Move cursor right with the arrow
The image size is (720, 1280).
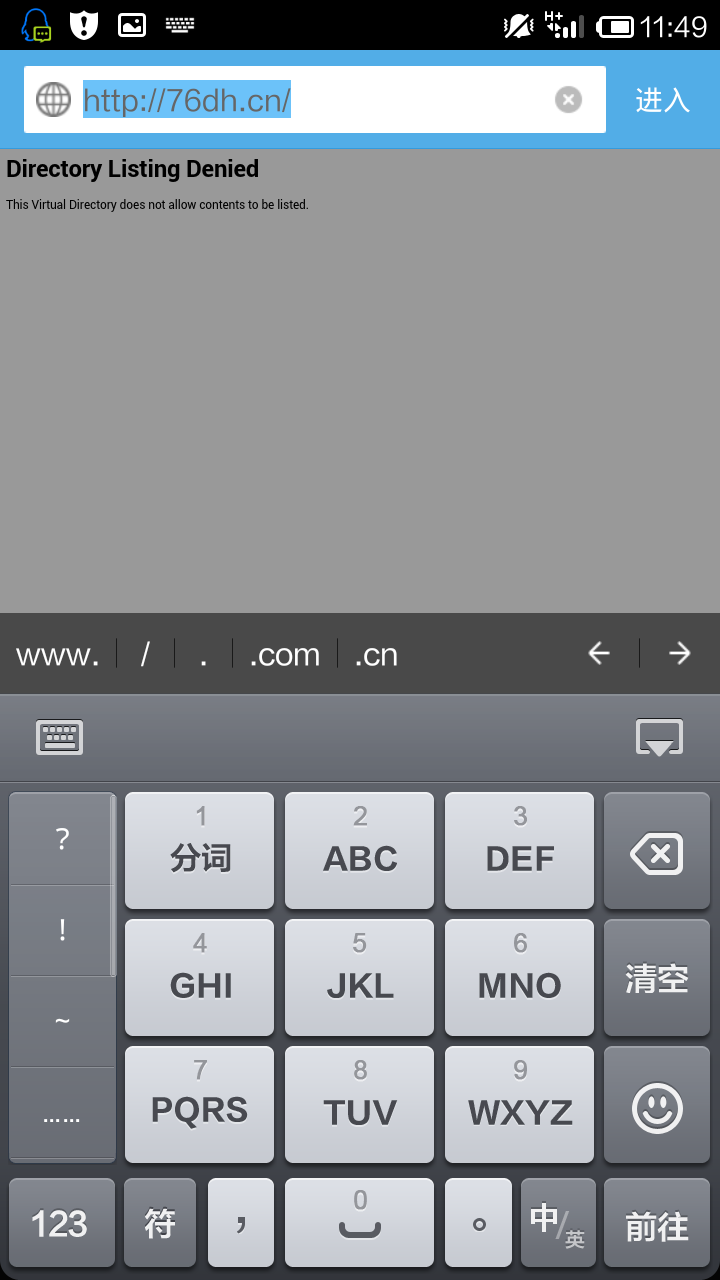coord(680,654)
